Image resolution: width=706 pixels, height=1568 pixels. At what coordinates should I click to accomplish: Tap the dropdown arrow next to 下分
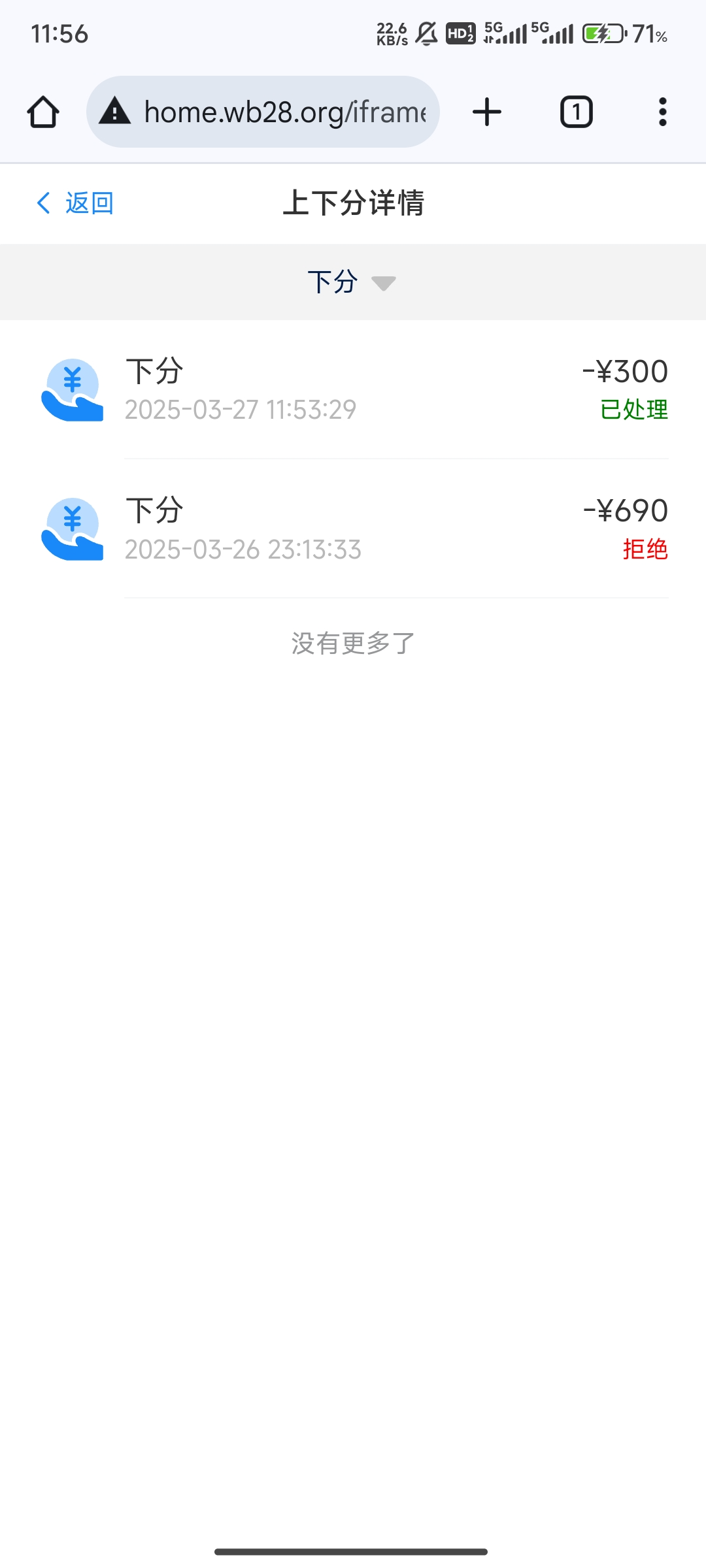(386, 284)
